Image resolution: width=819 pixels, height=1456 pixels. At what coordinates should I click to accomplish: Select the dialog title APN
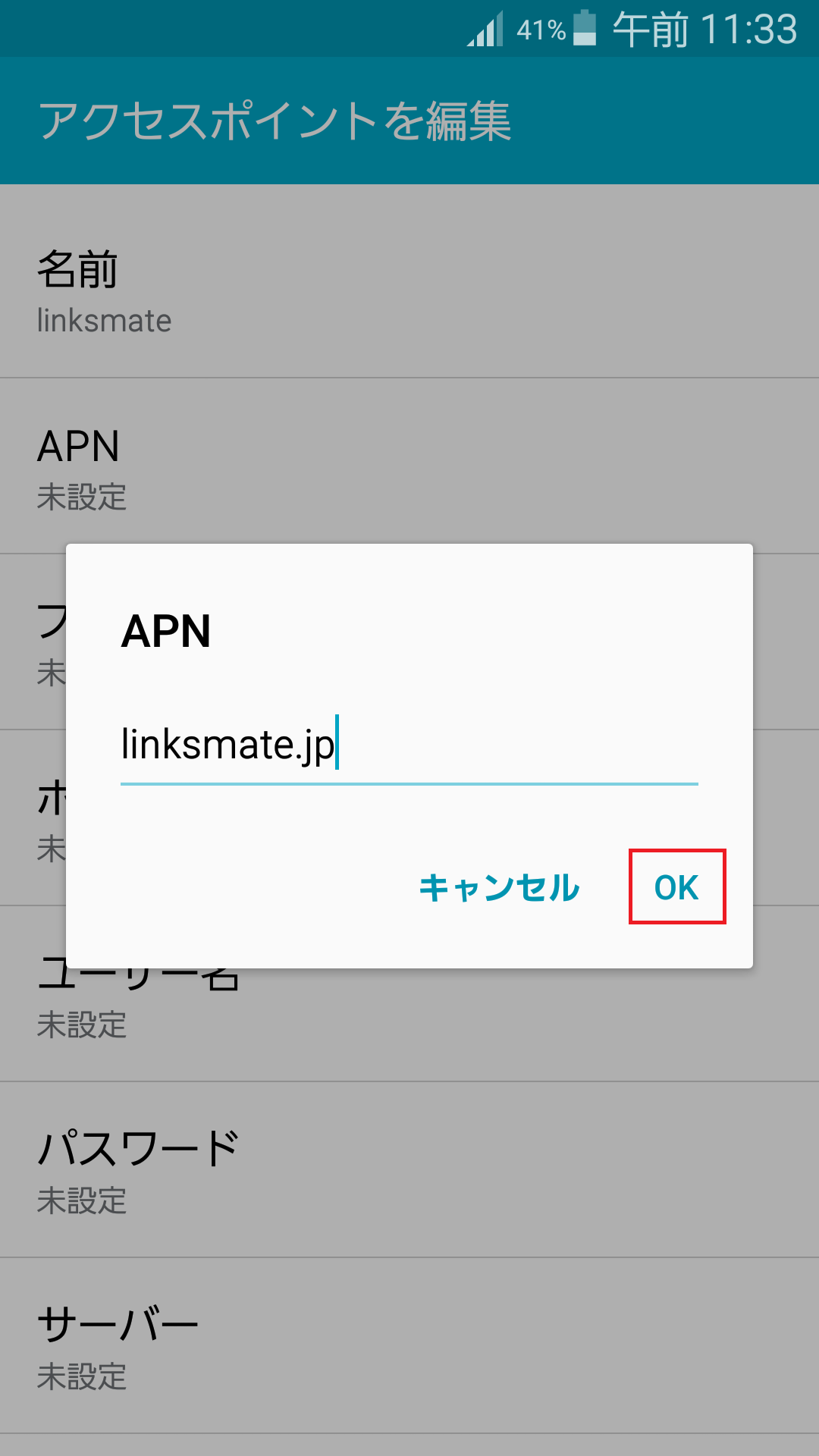168,631
